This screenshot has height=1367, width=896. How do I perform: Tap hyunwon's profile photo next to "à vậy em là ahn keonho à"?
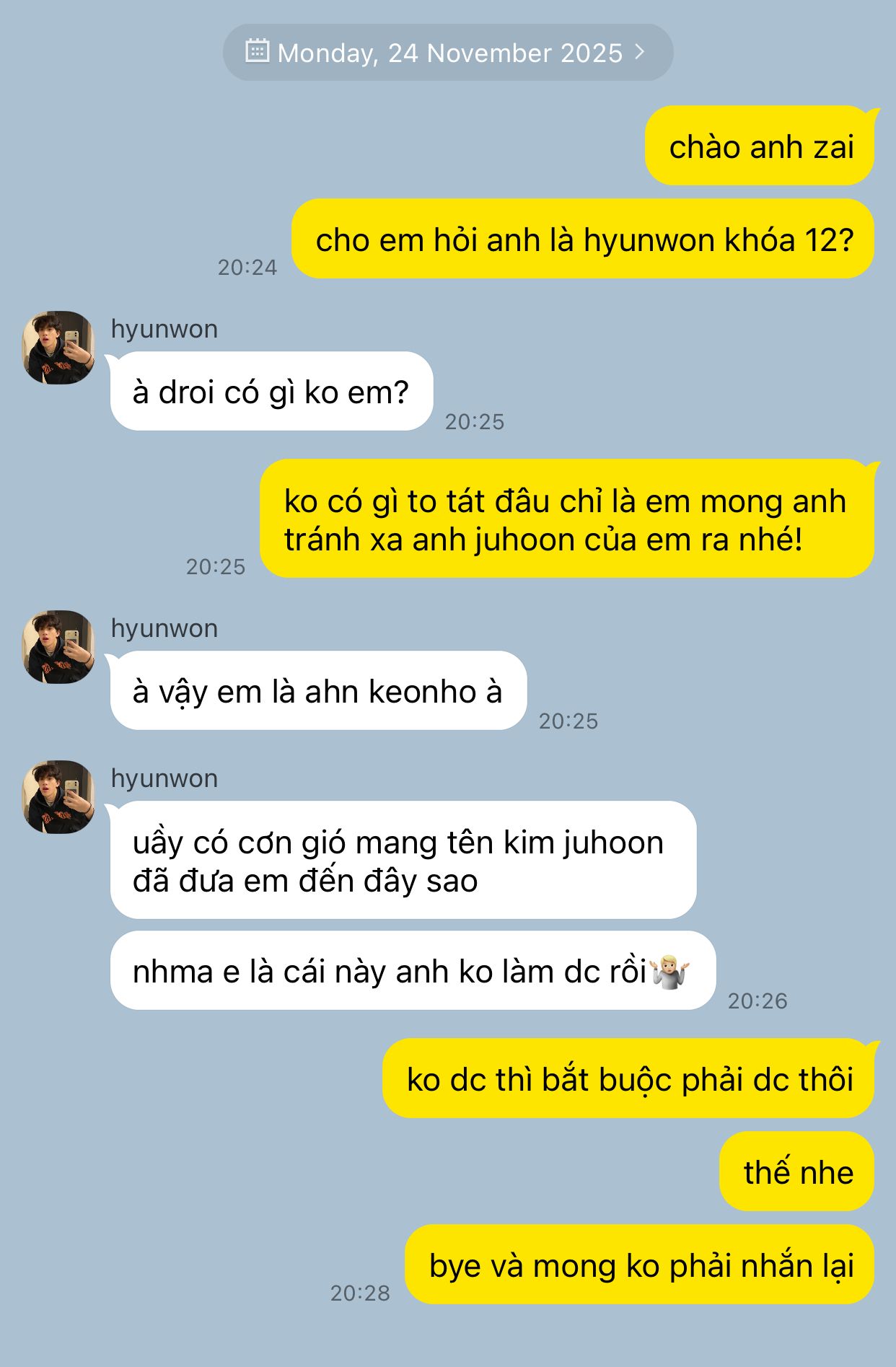(58, 647)
